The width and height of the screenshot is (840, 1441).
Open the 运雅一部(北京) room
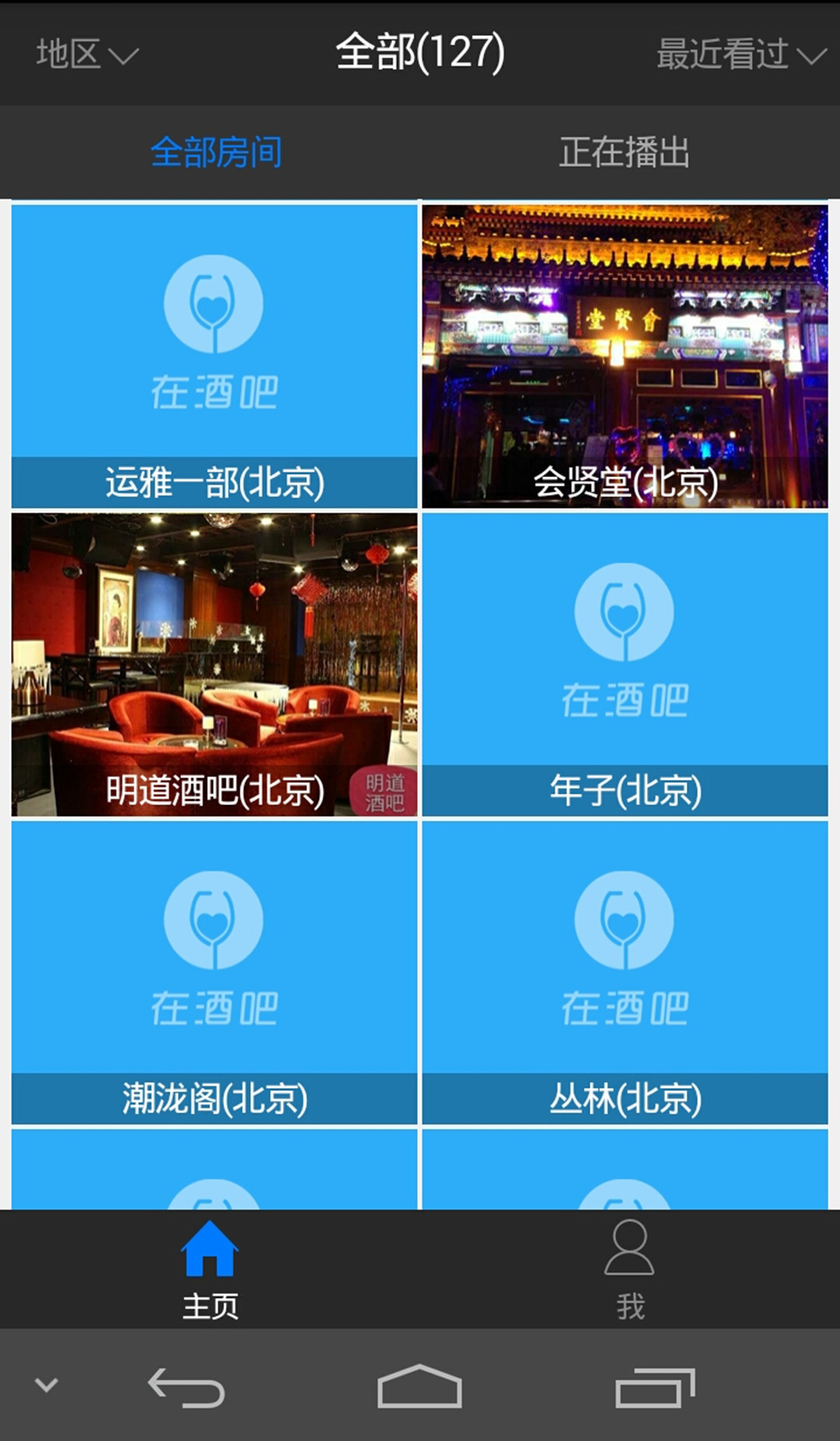tap(215, 356)
